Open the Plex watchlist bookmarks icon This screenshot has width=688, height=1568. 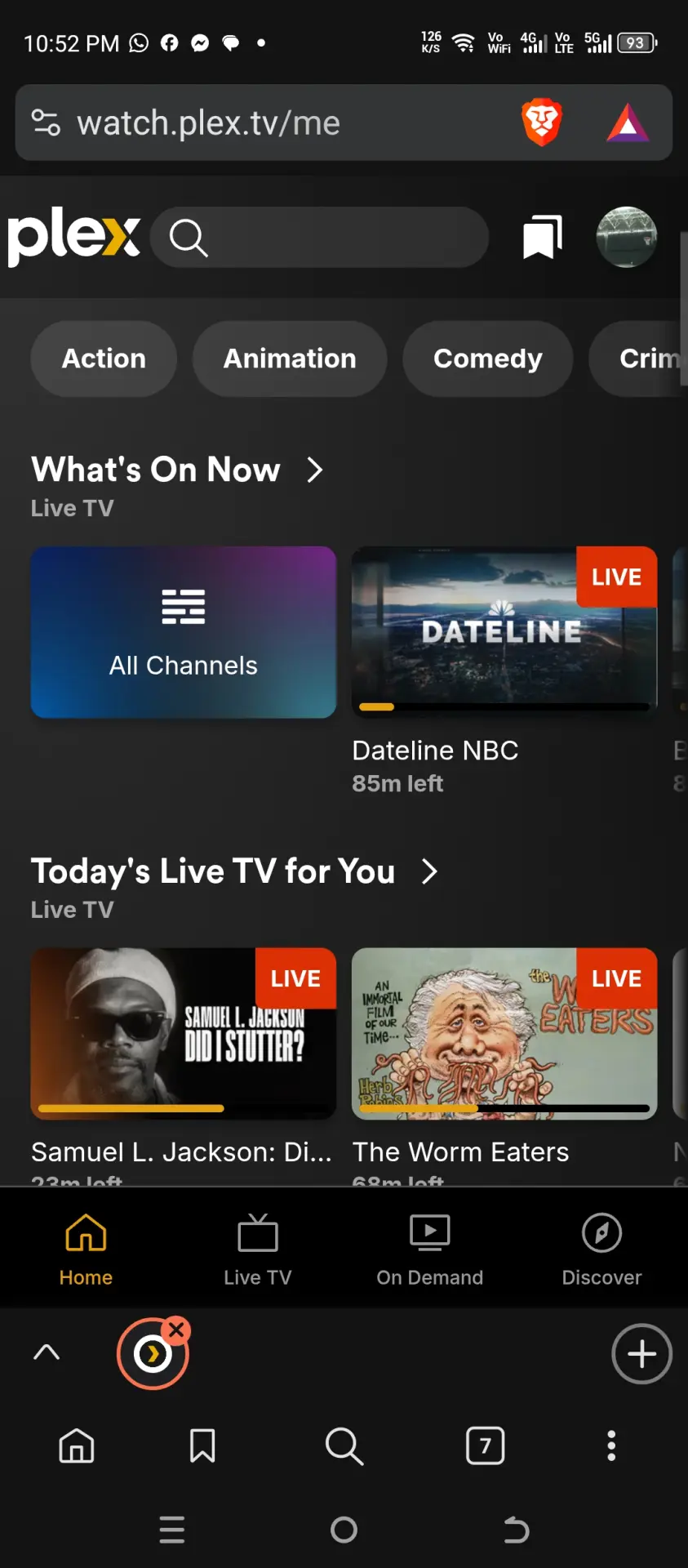pyautogui.click(x=543, y=237)
